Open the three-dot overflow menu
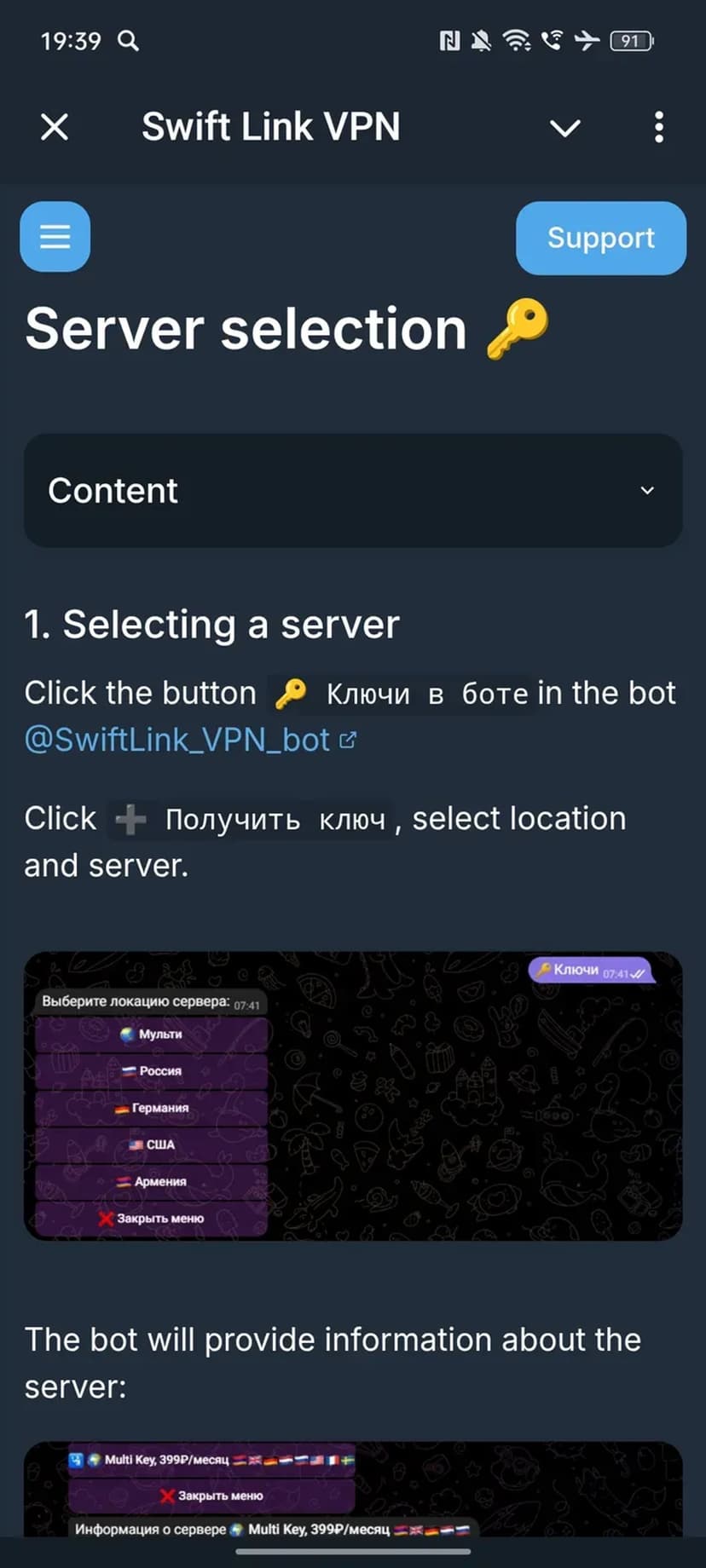Image resolution: width=706 pixels, height=1568 pixels. point(658,128)
